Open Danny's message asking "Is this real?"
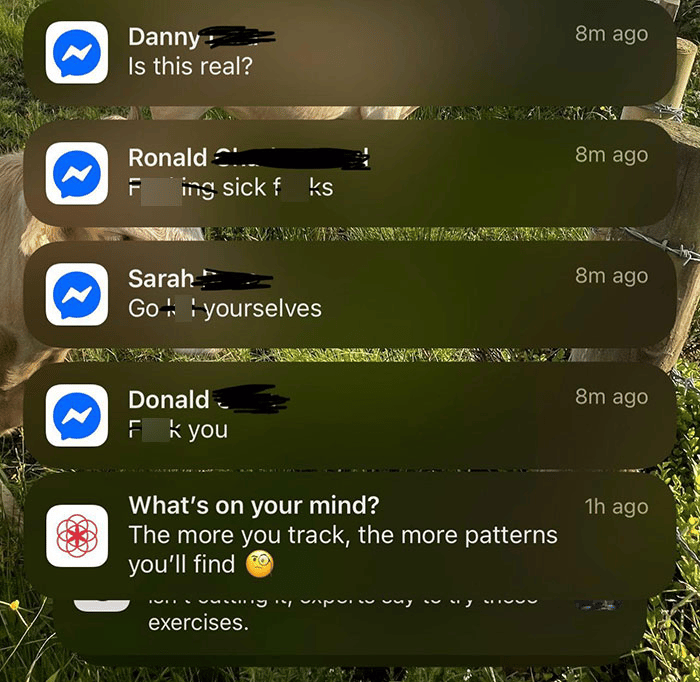This screenshot has width=700, height=682. click(x=350, y=52)
